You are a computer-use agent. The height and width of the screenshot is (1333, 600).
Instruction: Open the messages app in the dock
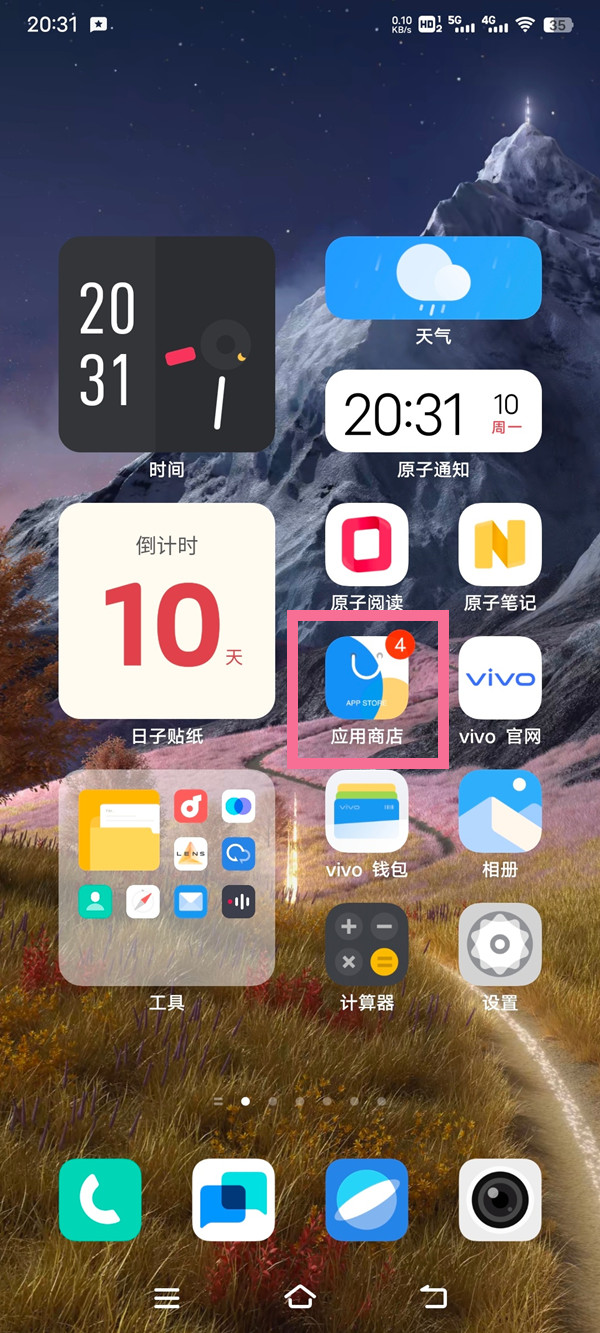[x=233, y=1199]
